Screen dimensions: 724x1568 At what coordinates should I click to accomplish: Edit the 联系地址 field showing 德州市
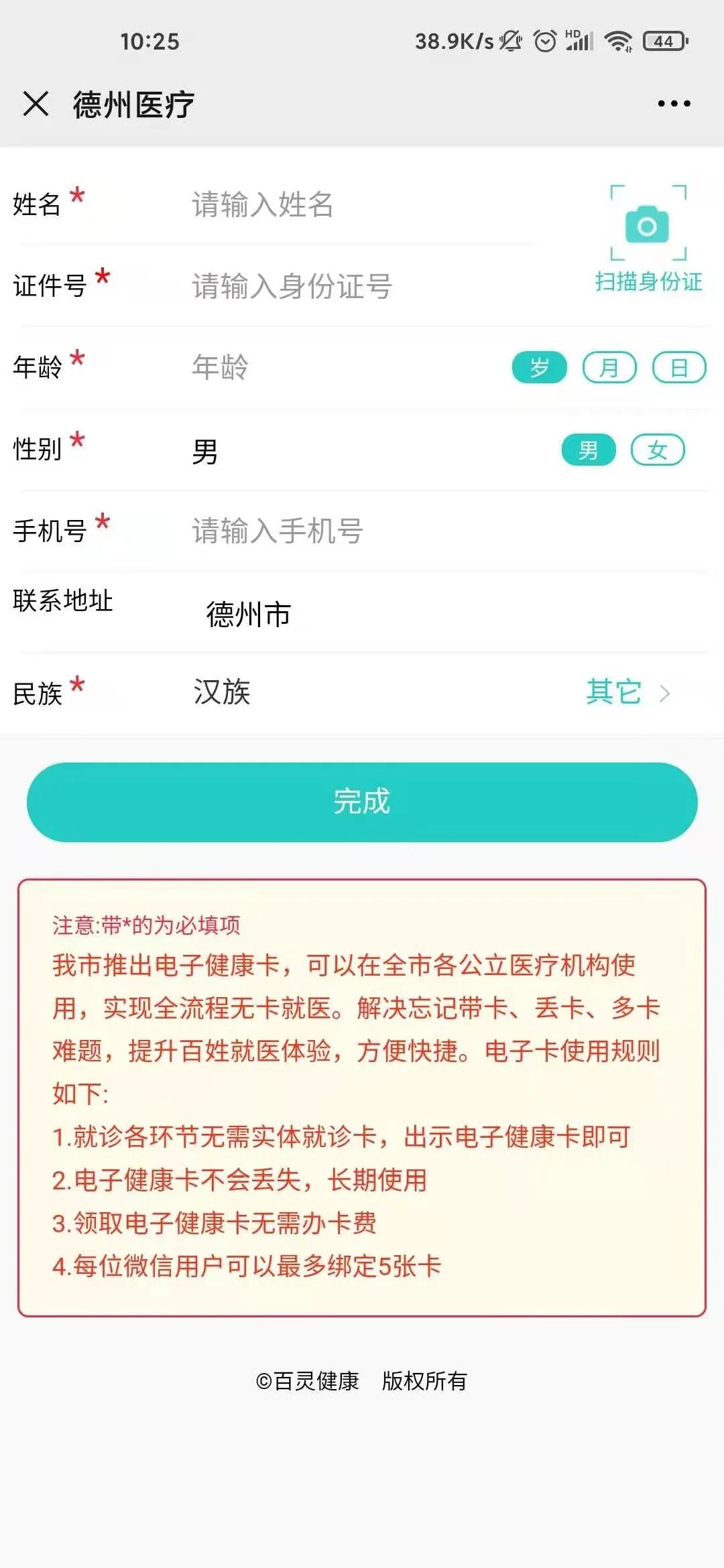click(x=402, y=614)
